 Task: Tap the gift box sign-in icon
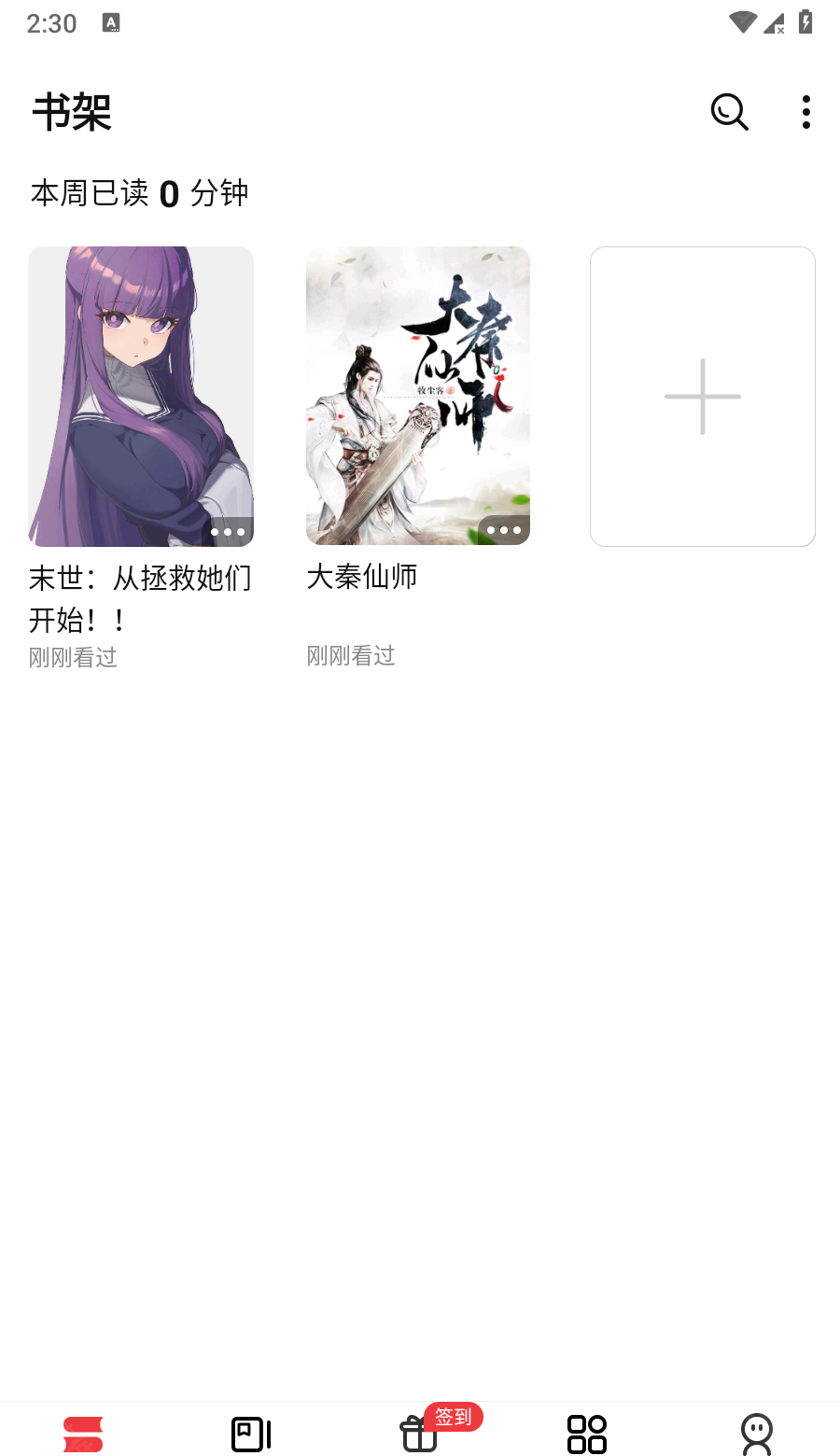click(418, 1434)
